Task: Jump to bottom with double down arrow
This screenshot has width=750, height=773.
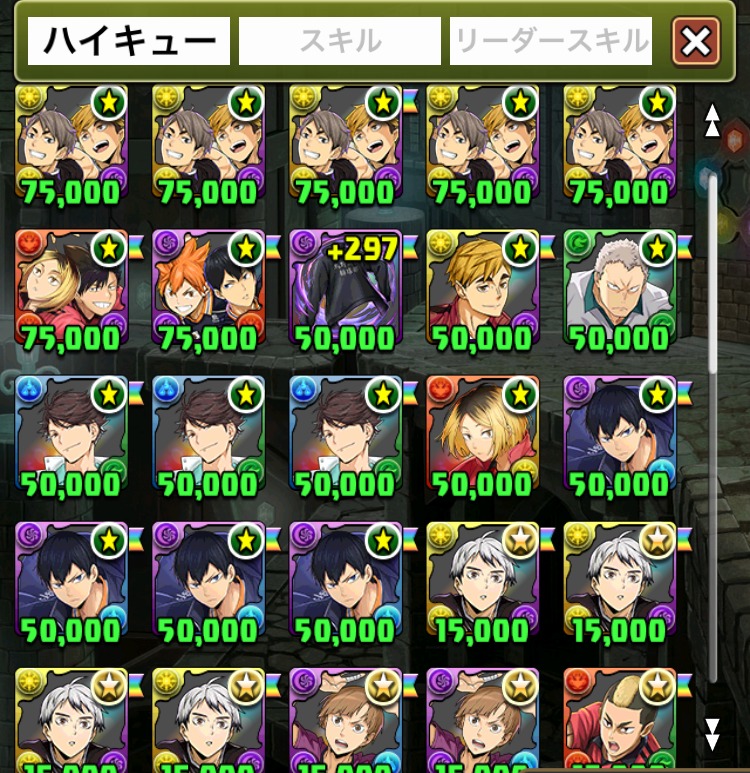Action: click(712, 733)
